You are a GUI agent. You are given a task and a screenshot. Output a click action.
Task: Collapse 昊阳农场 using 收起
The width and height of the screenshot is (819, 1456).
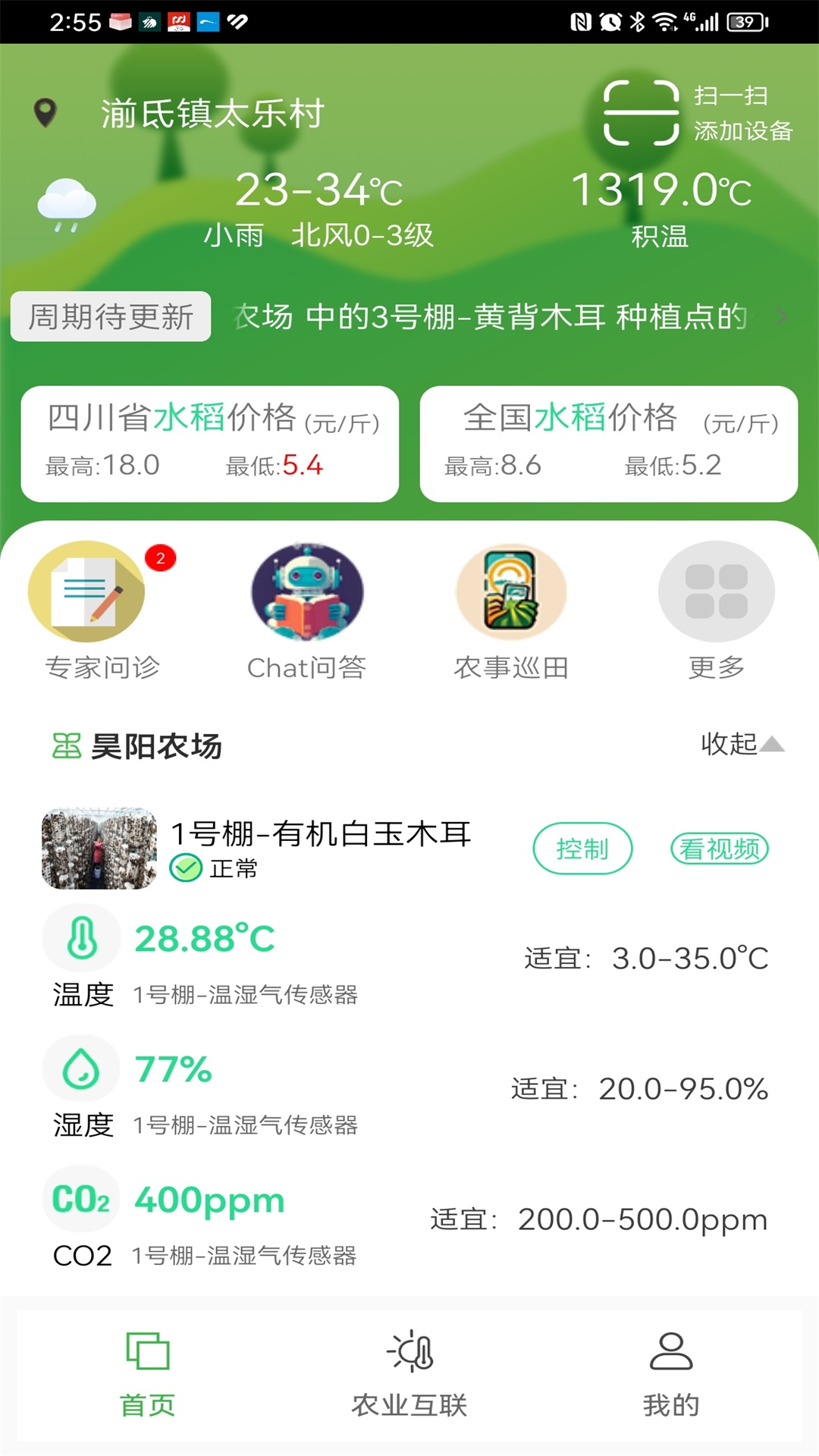point(741,746)
